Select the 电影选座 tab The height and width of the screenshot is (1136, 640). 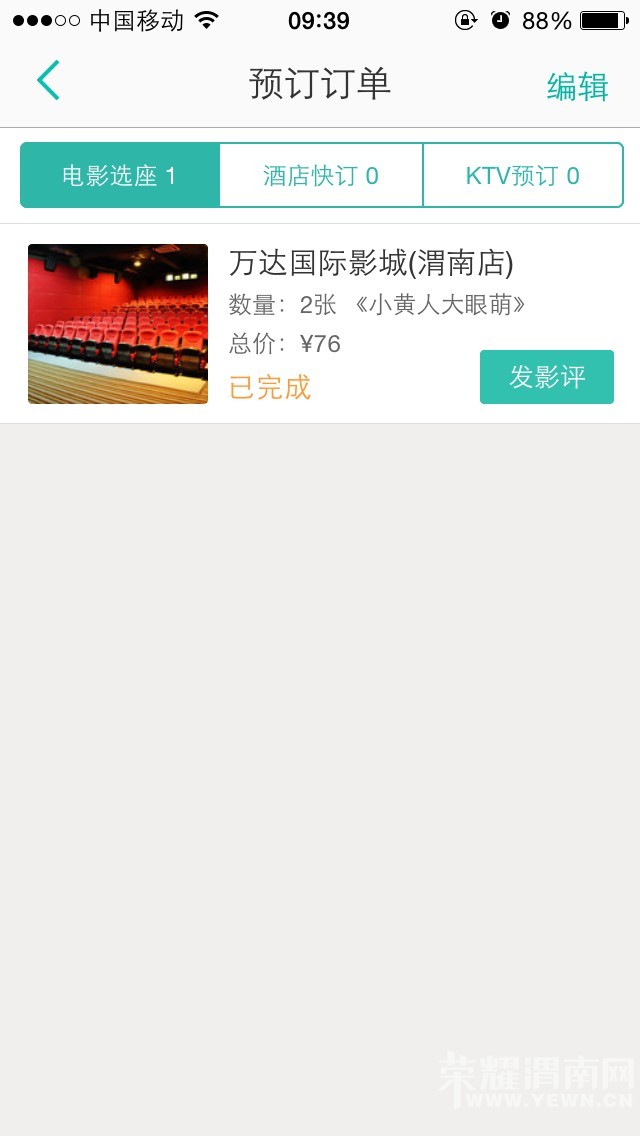click(120, 175)
